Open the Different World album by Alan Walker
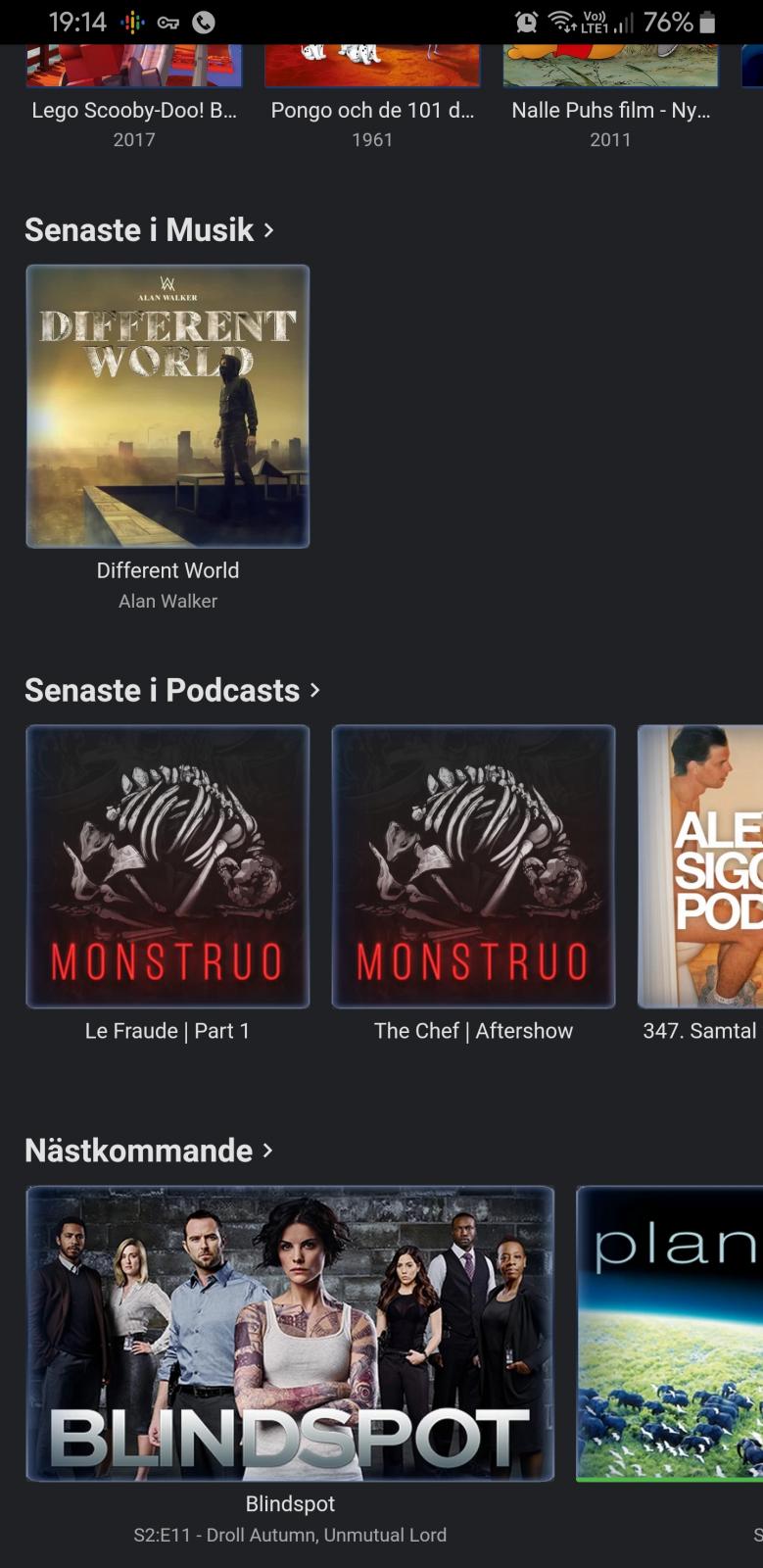The height and width of the screenshot is (1568, 763). (x=167, y=407)
